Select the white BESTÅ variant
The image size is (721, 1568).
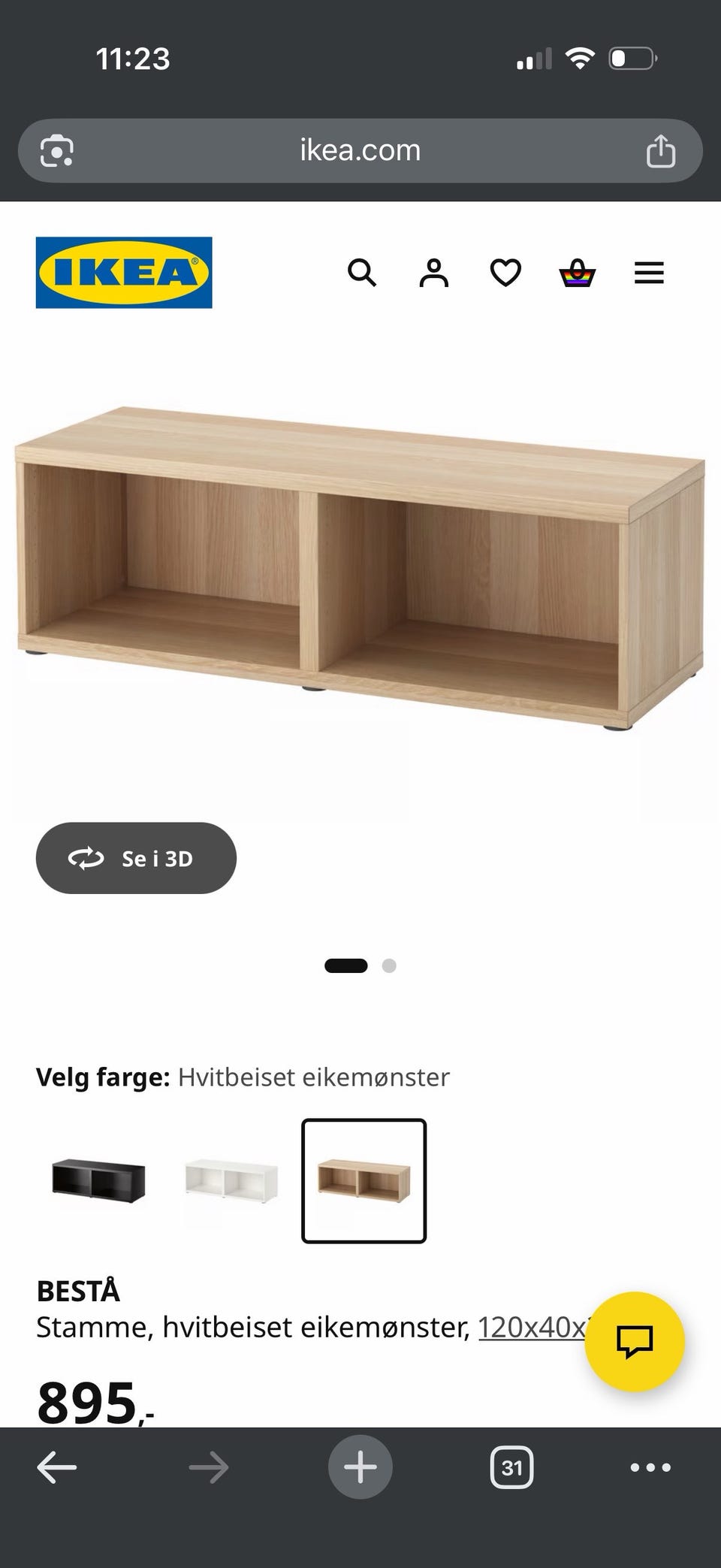(230, 1181)
